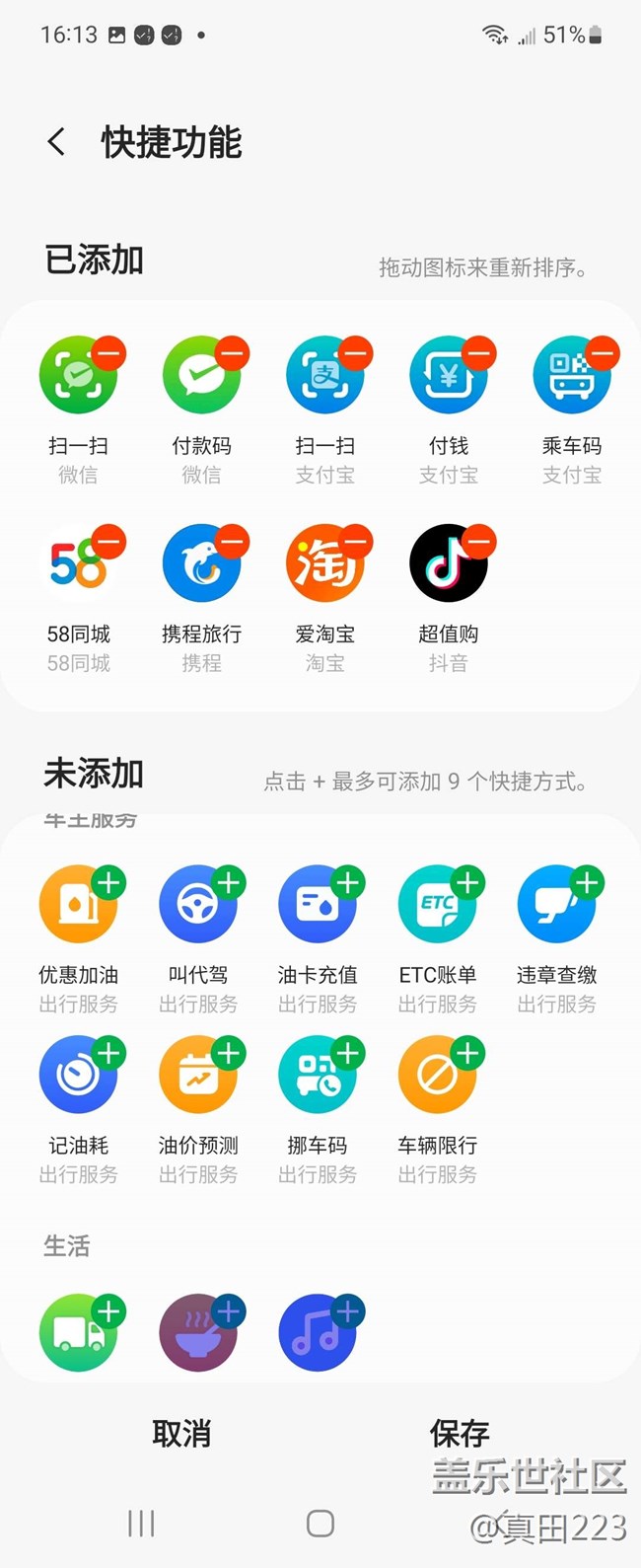
Task: Add the 车辆限行 shortcut
Action: [468, 1053]
